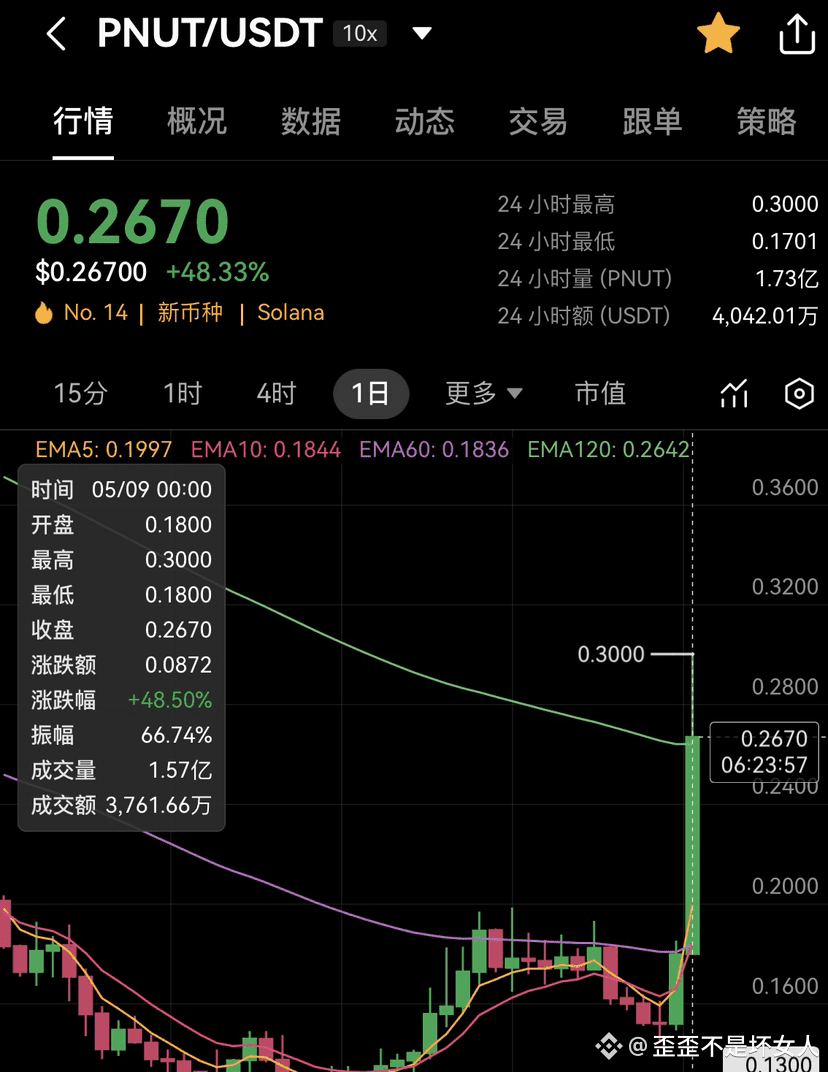This screenshot has width=828, height=1072.
Task: Open the share icon at top right
Action: pyautogui.click(x=795, y=33)
